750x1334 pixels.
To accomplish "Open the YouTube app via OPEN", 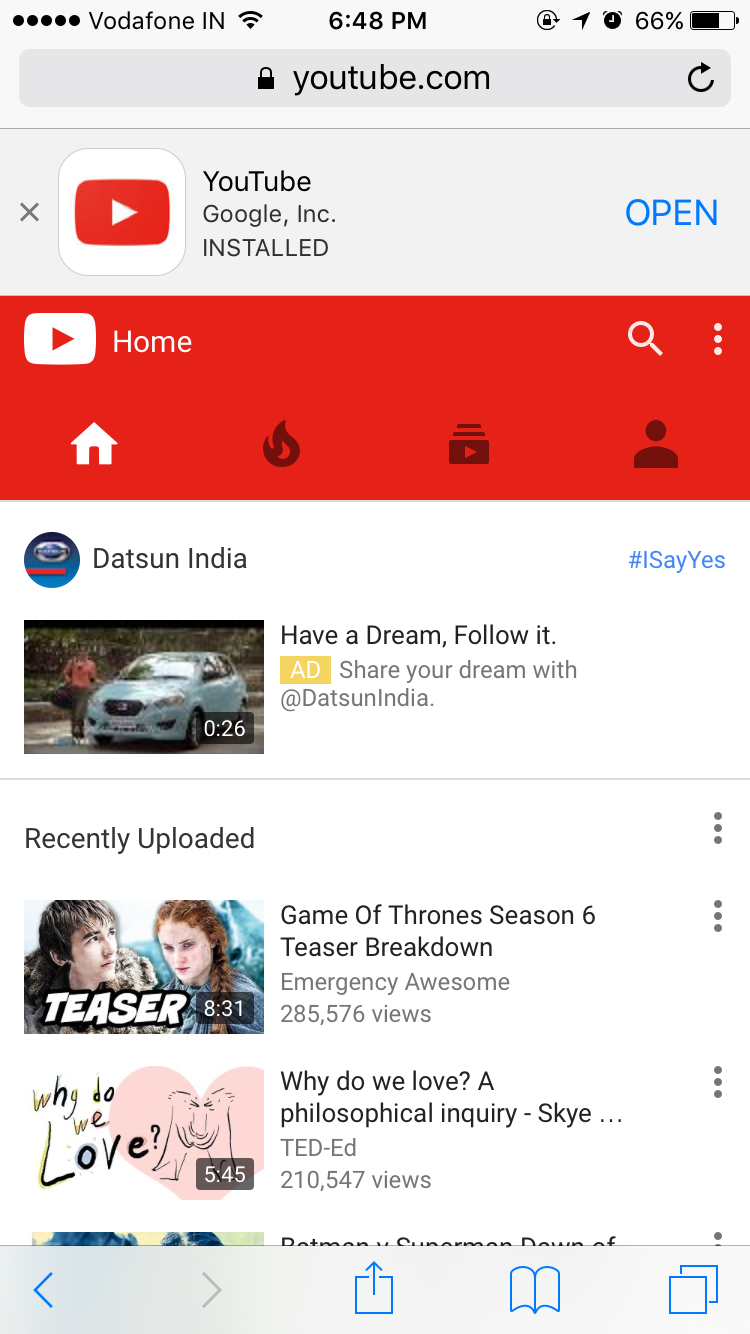I will click(671, 212).
